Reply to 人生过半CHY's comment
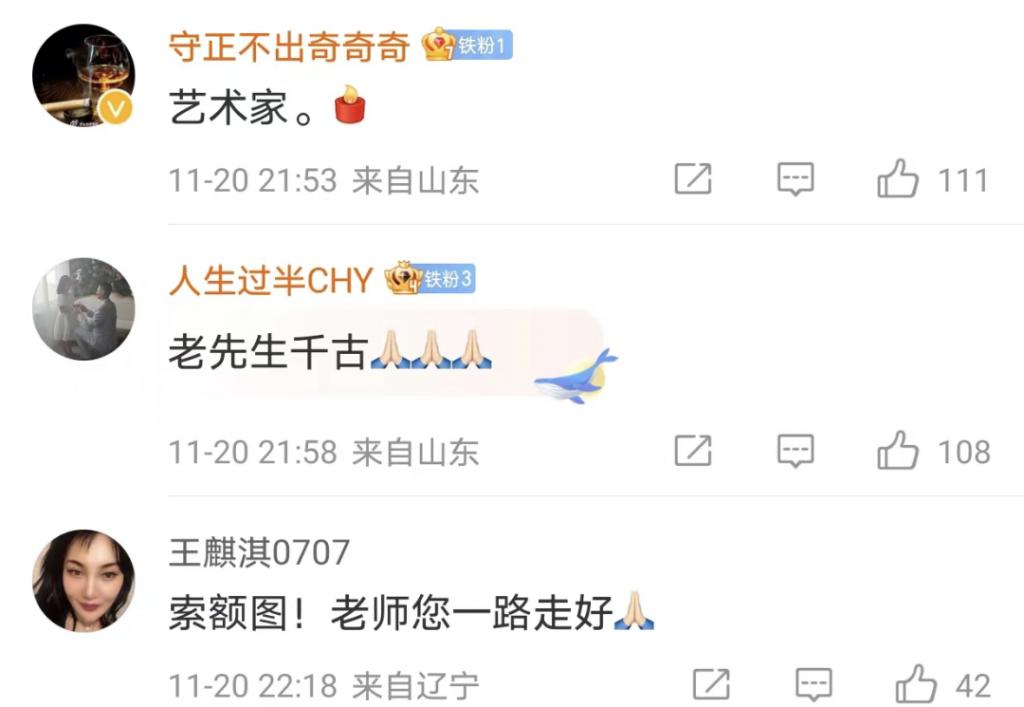The height and width of the screenshot is (707, 1024). [796, 451]
